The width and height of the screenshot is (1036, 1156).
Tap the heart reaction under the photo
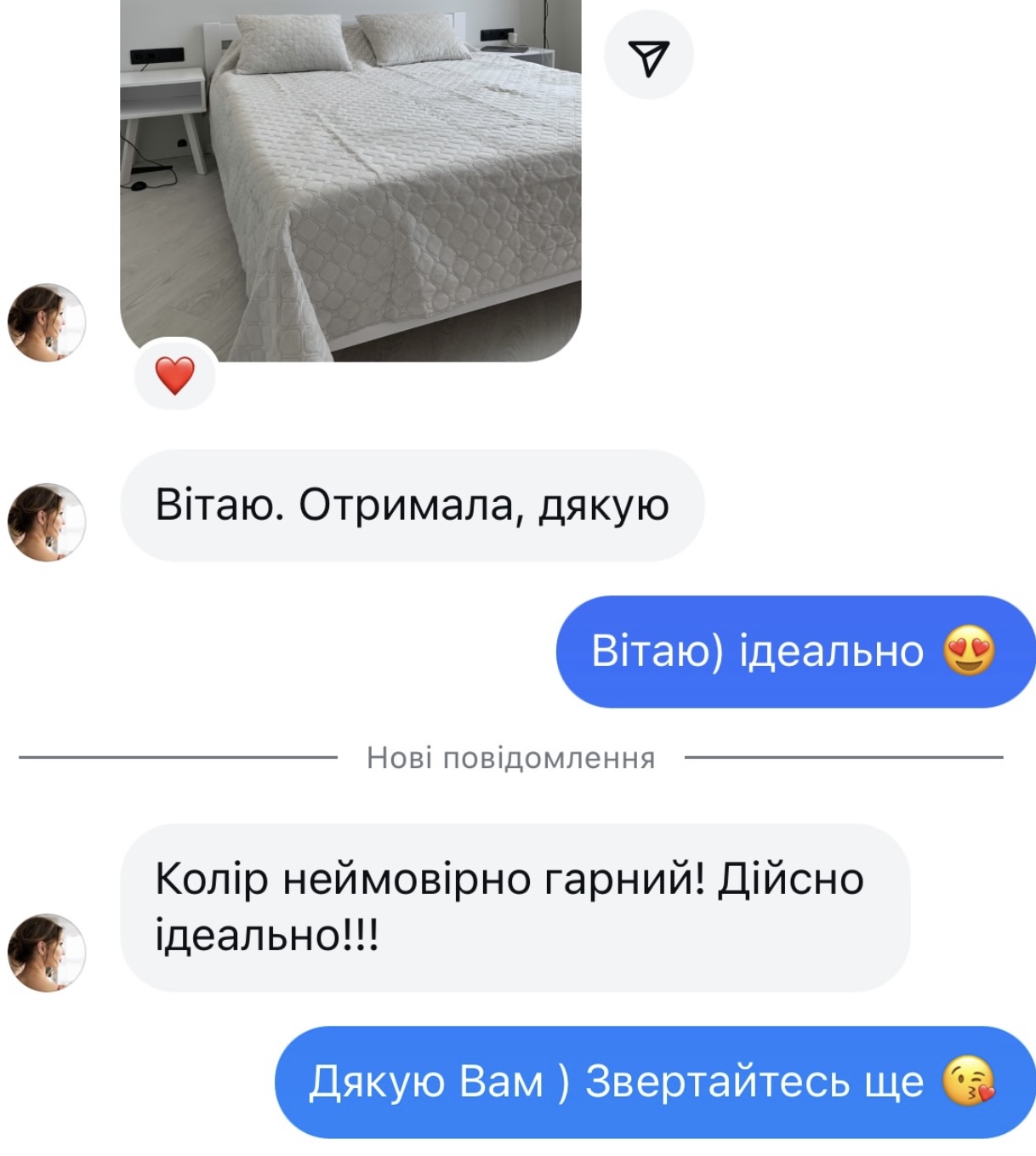pos(175,375)
